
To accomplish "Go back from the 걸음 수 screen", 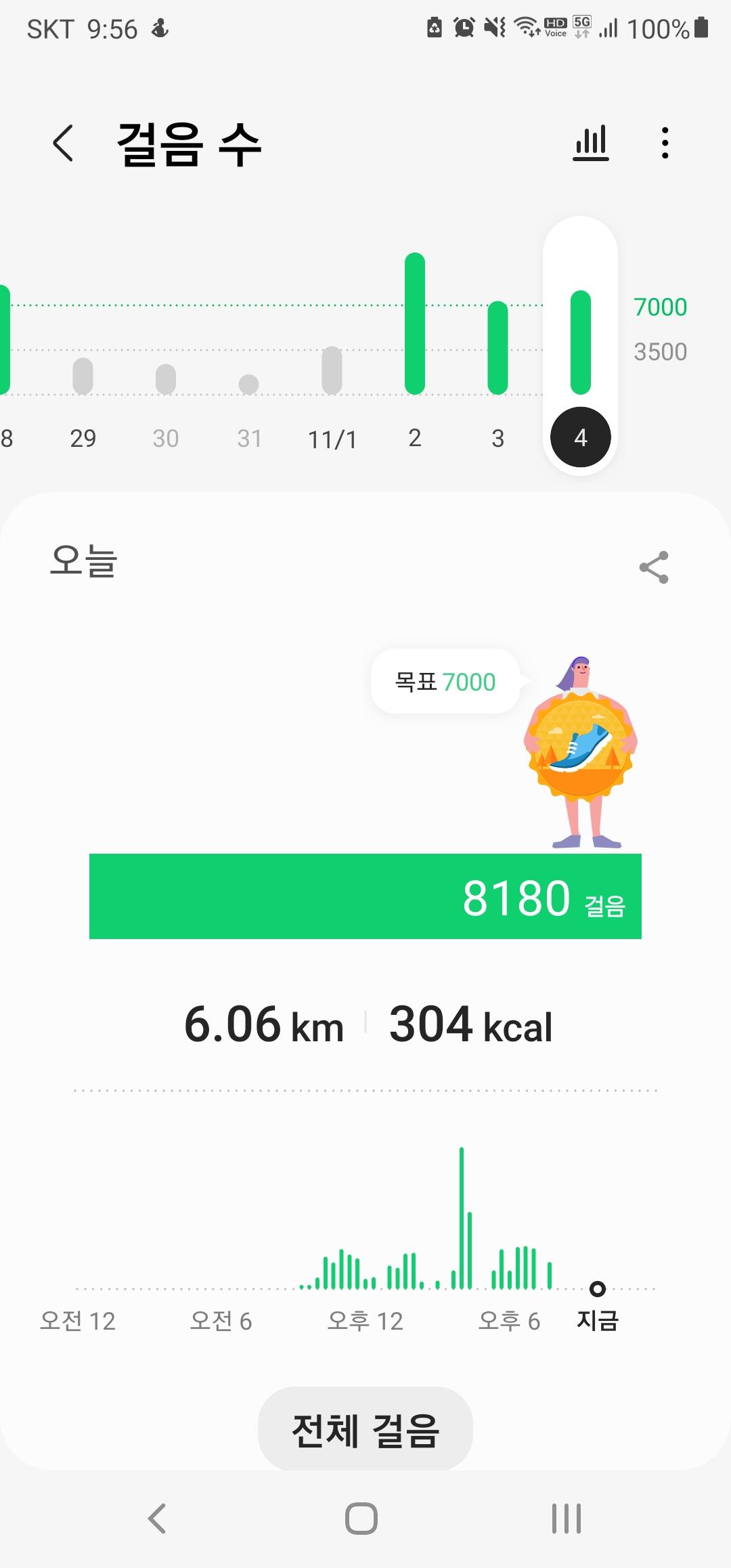I will tap(63, 143).
